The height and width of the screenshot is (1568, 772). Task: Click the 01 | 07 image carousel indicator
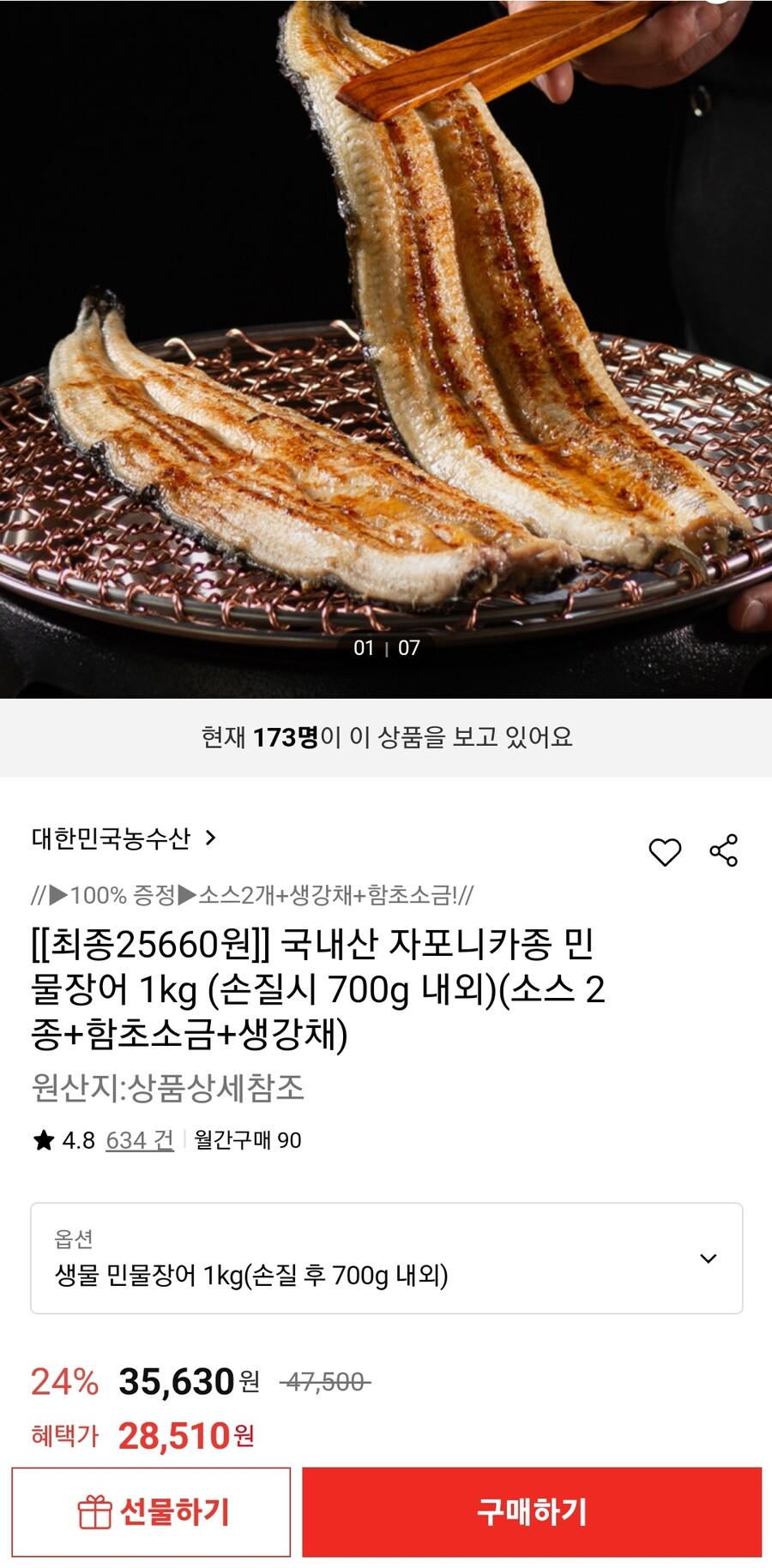[386, 649]
